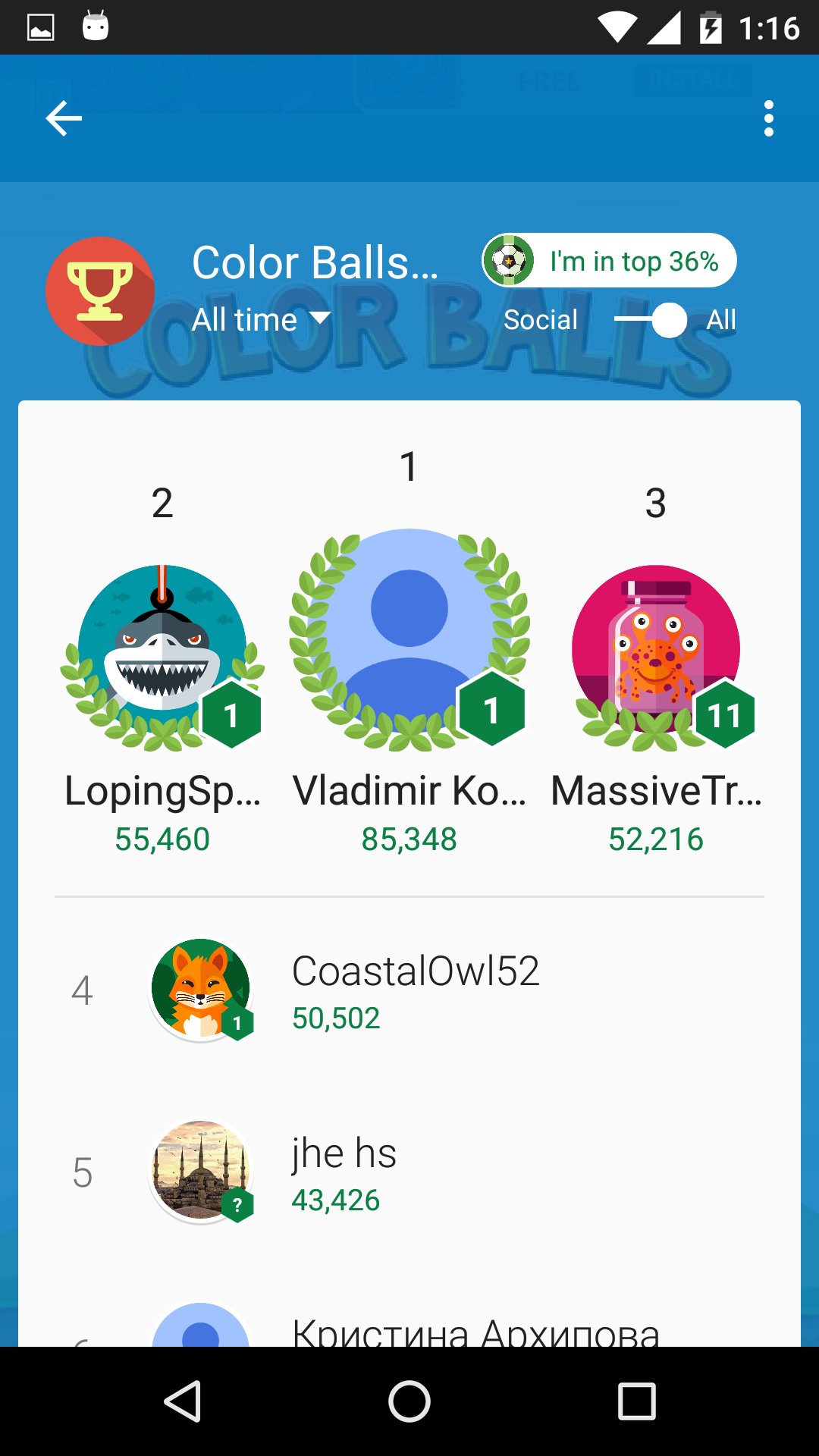This screenshot has width=819, height=1456.
Task: Tap the I'm in top 36% chip
Action: 609,260
